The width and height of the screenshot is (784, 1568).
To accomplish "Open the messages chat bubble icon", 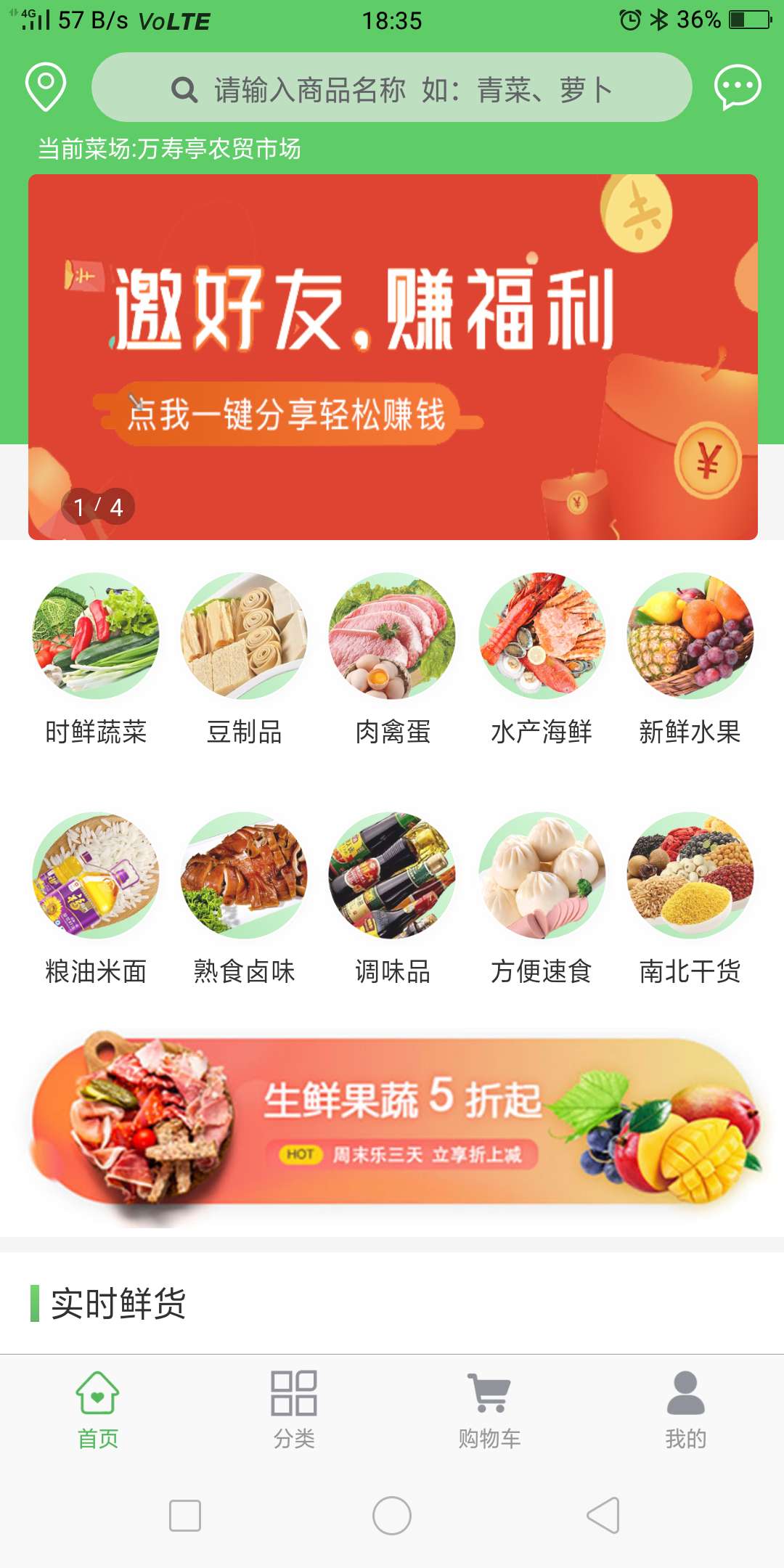I will [737, 87].
